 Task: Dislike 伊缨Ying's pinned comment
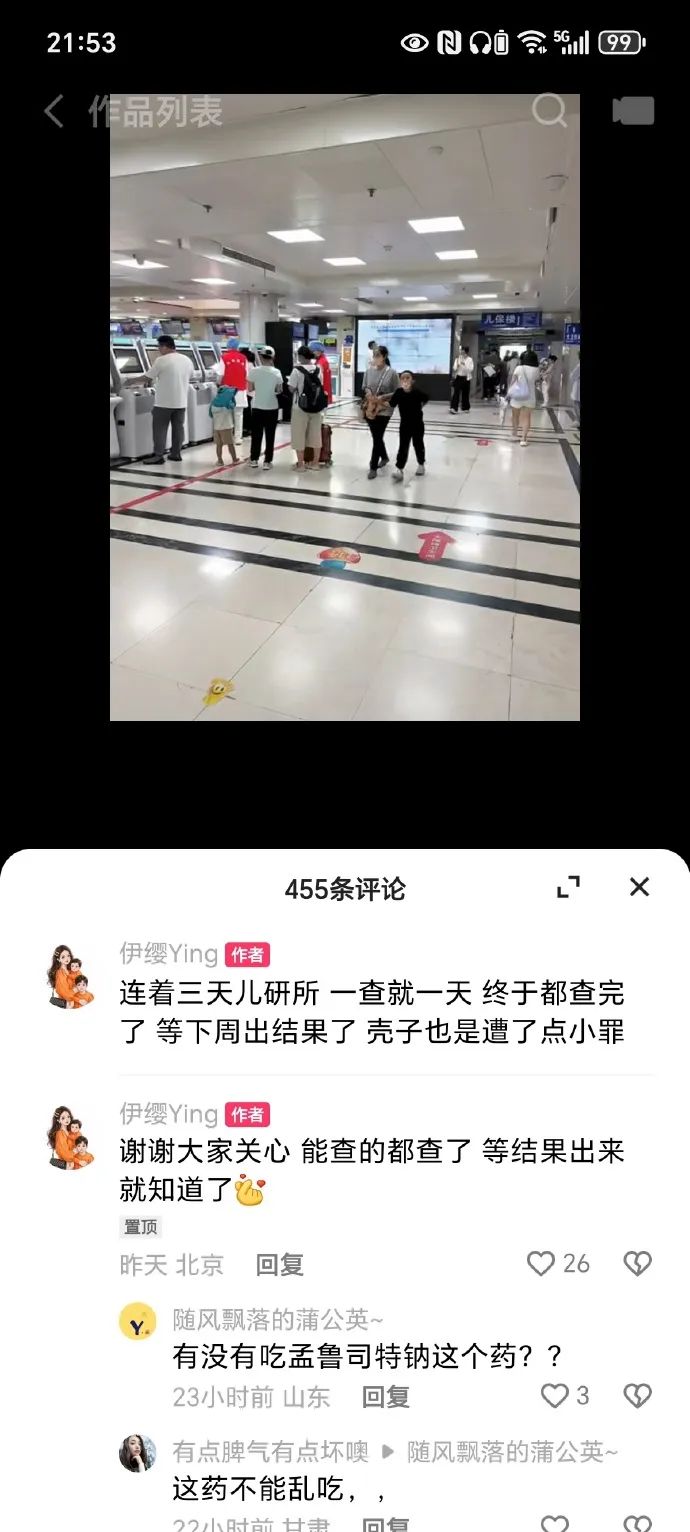pos(637,1264)
